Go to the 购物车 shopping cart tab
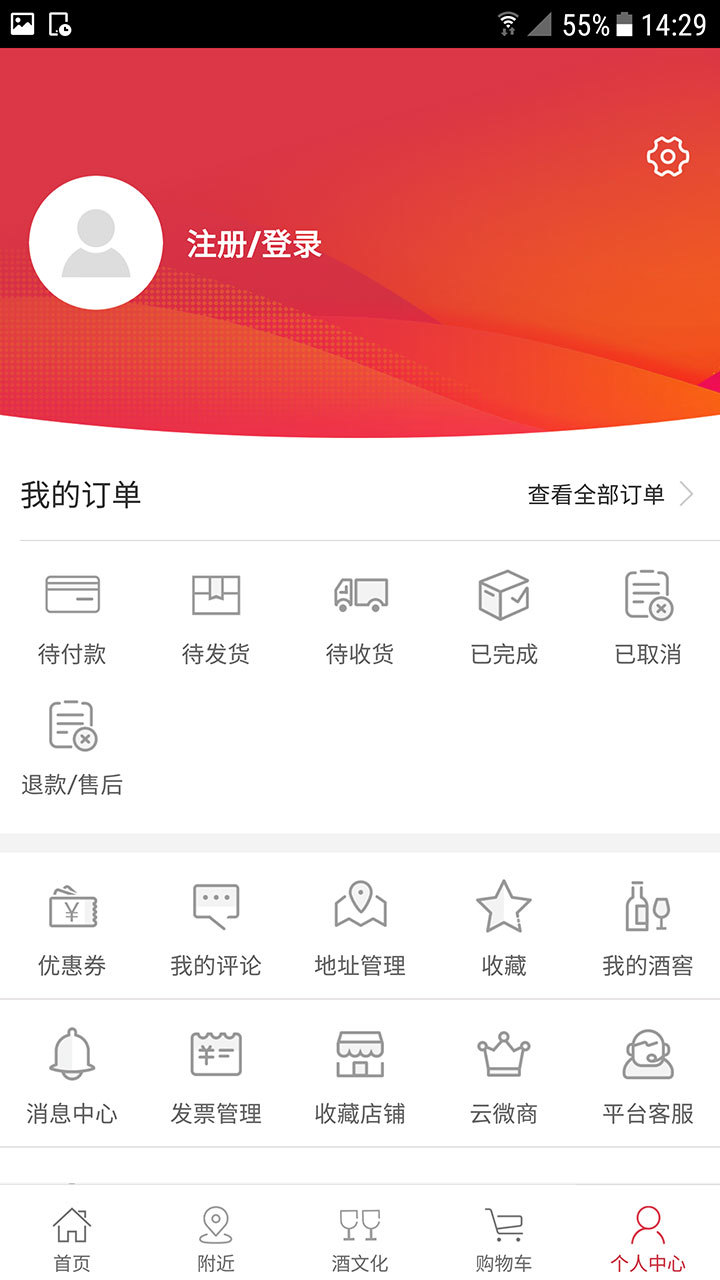This screenshot has width=720, height=1280. coord(504,1238)
